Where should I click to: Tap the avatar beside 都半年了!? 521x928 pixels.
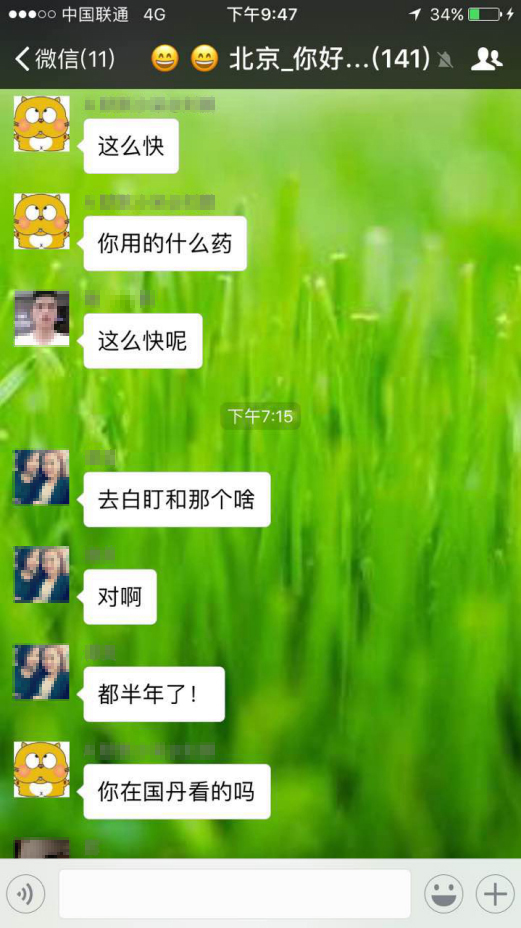pyautogui.click(x=41, y=672)
